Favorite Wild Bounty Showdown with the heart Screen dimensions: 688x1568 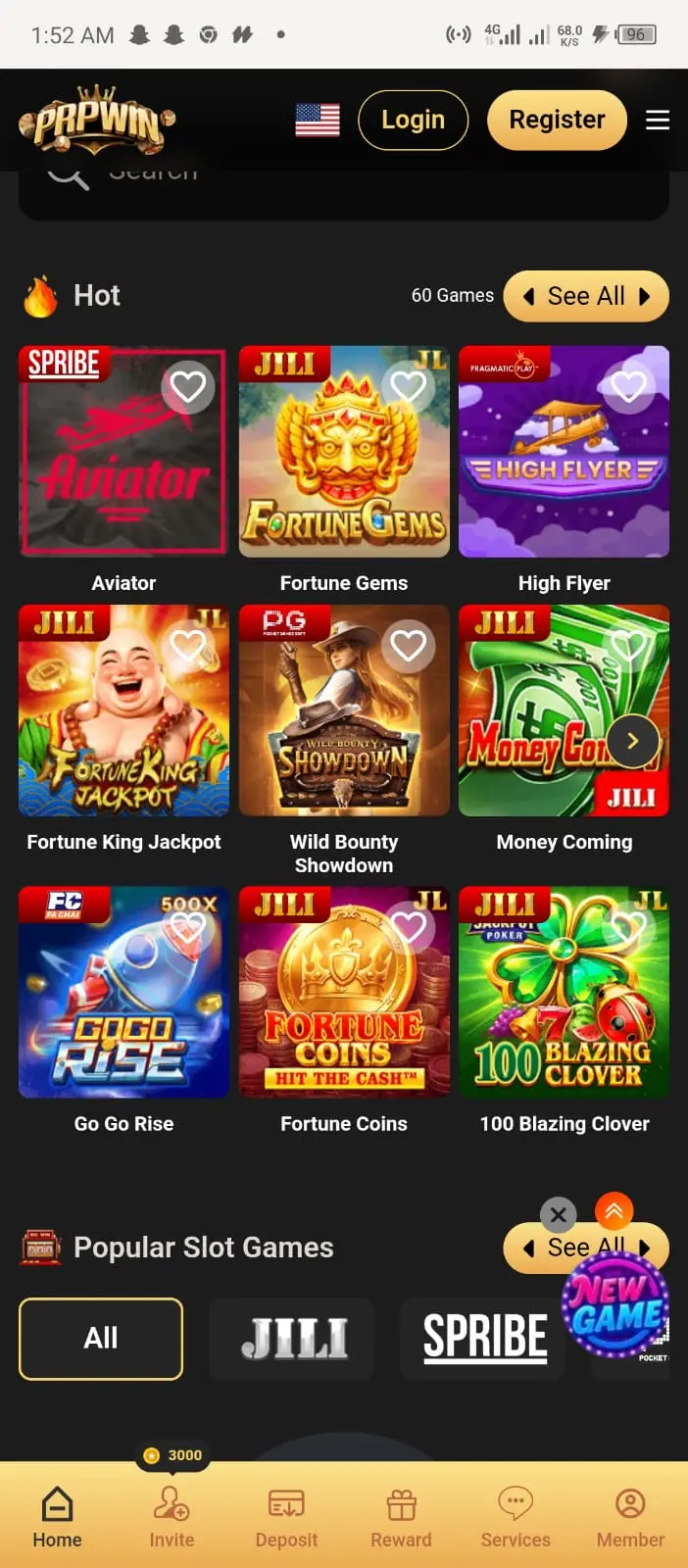click(408, 645)
